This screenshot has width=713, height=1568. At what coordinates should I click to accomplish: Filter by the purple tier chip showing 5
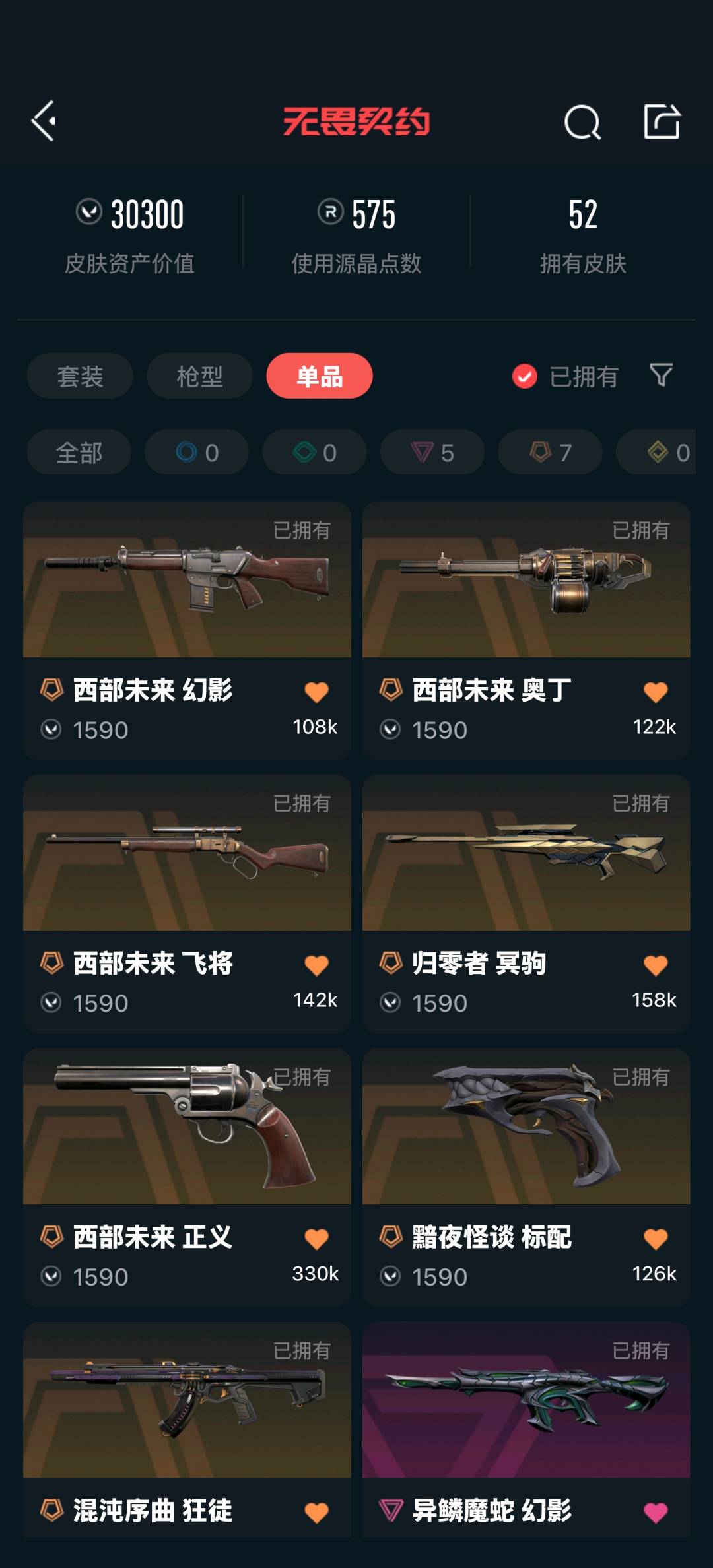tap(432, 453)
